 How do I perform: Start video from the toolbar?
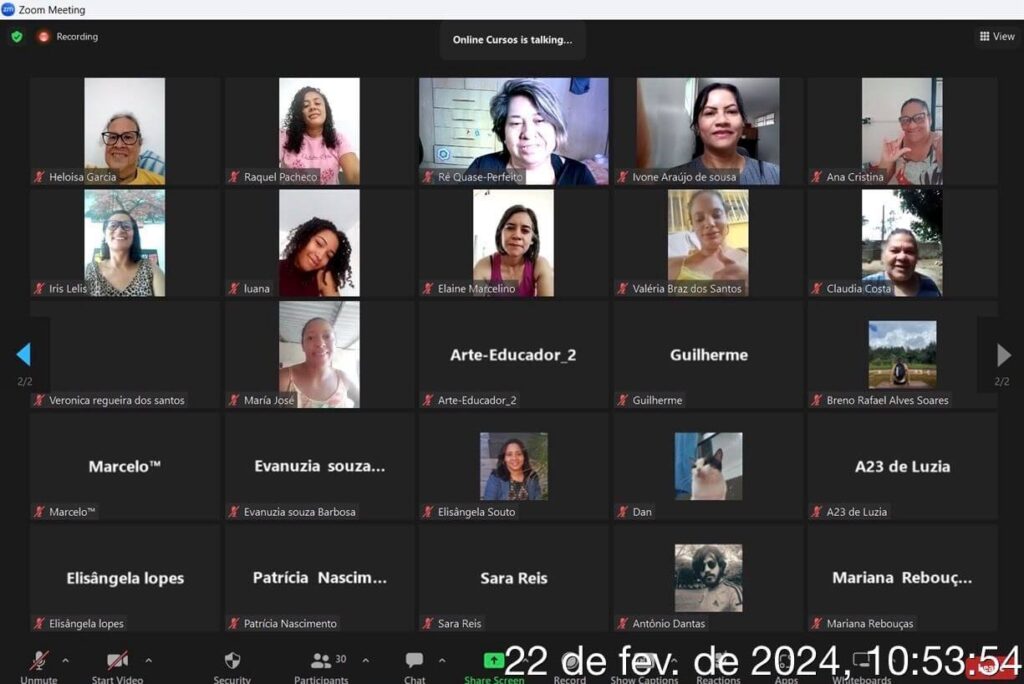tap(117, 664)
